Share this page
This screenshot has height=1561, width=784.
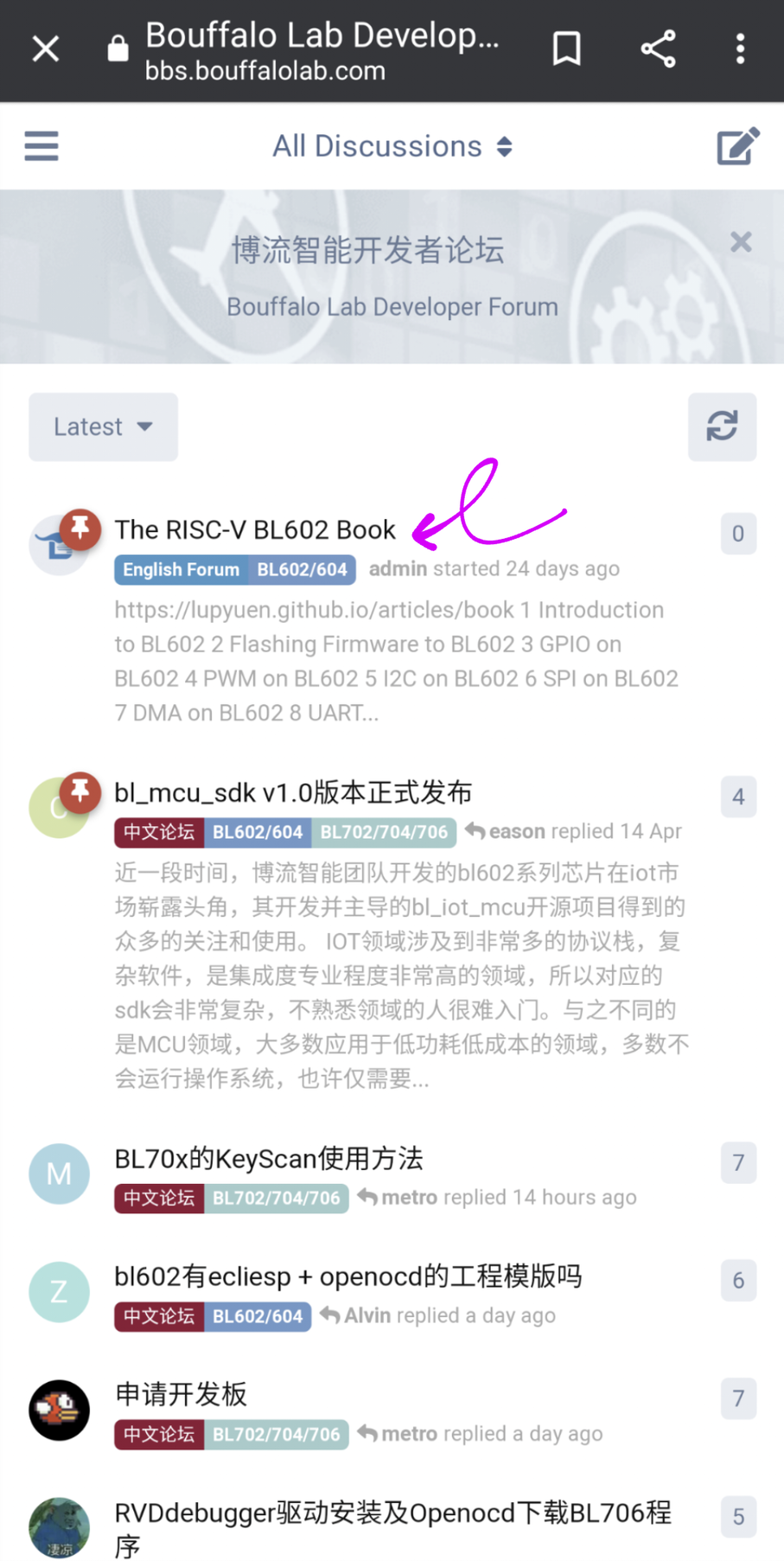[658, 49]
